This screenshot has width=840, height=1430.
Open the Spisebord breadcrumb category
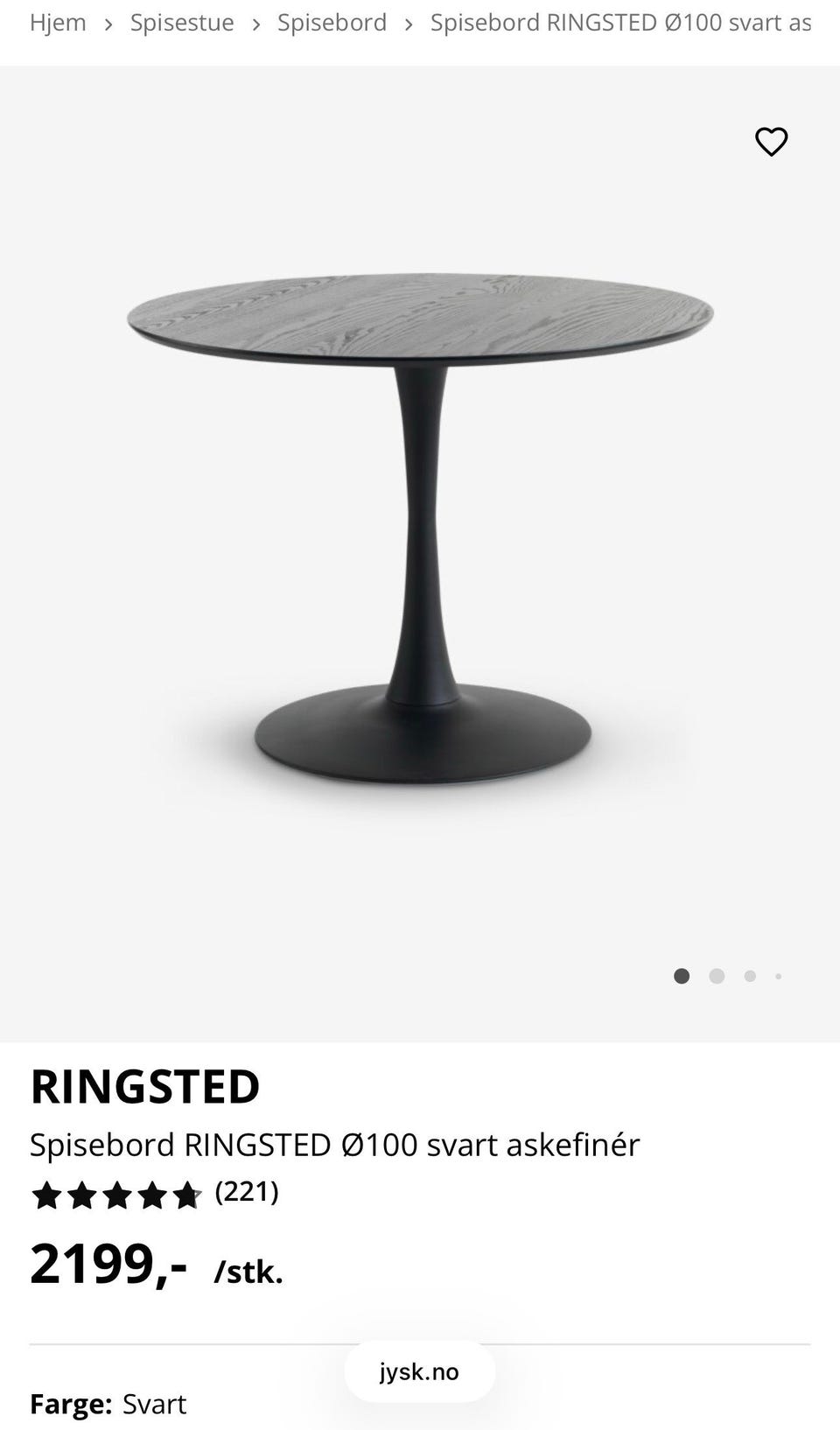point(332,23)
